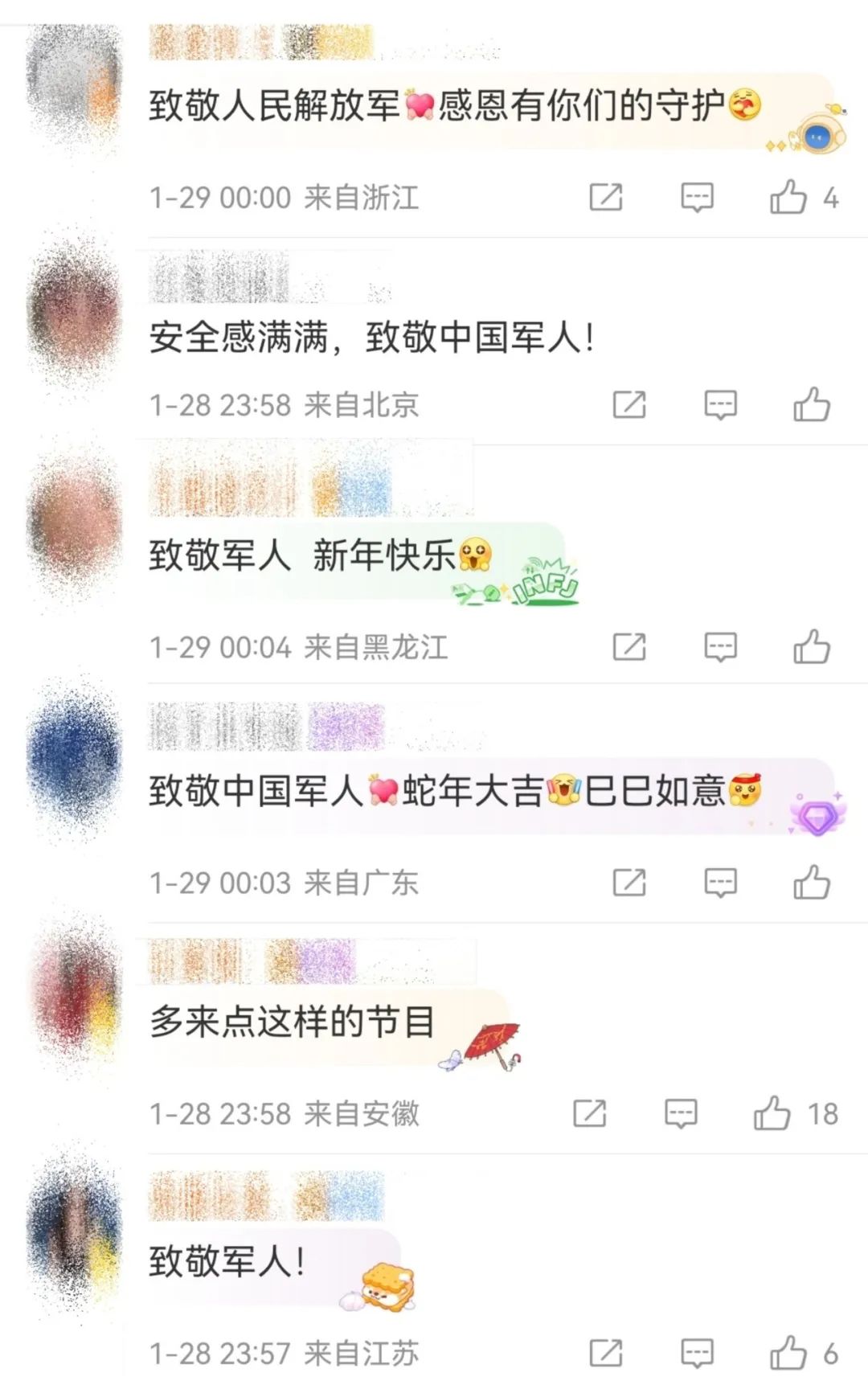The height and width of the screenshot is (1389, 868).
Task: Reply to the comment from 浙江
Action: coord(697,197)
